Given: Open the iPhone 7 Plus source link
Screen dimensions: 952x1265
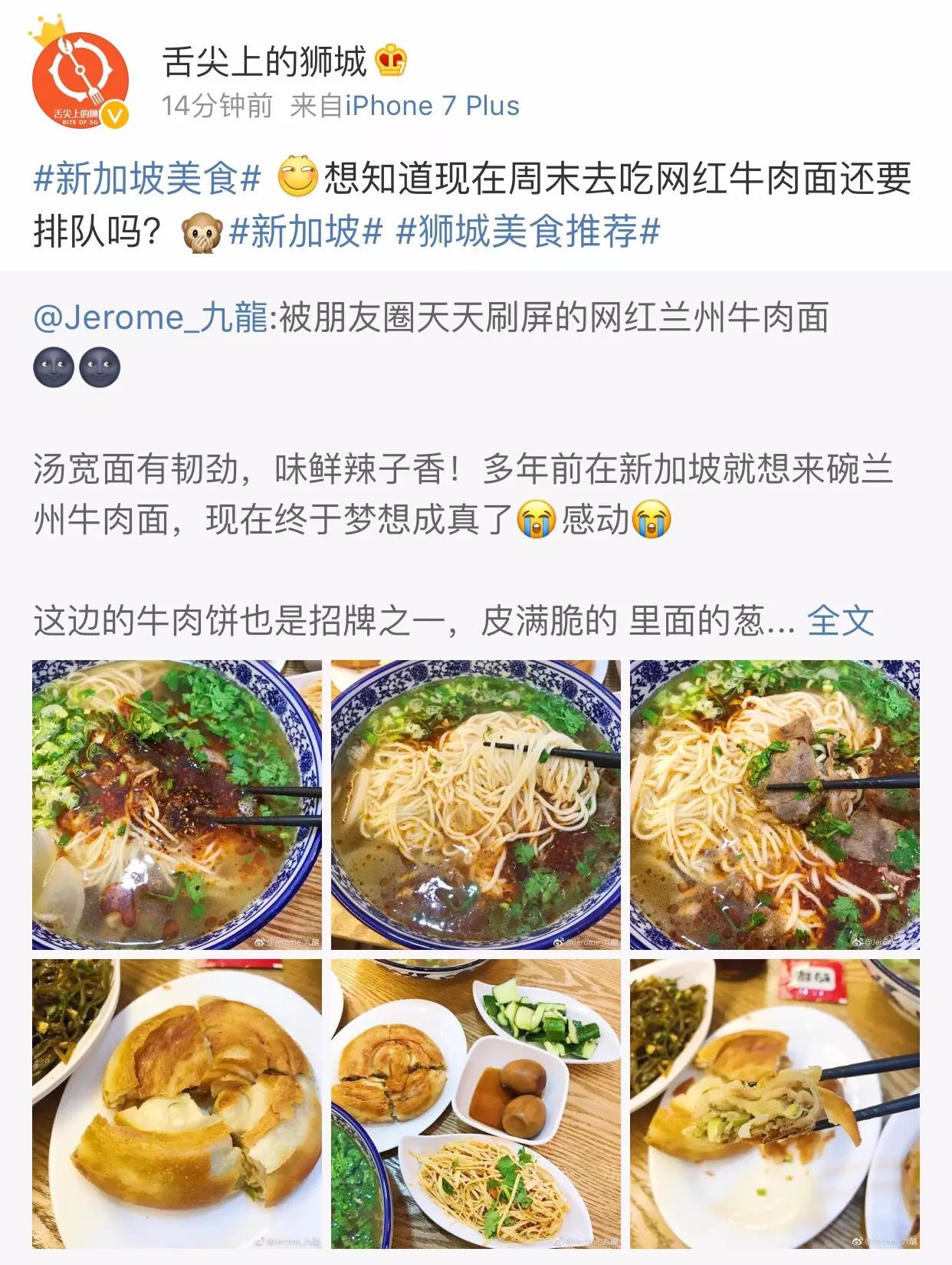Looking at the screenshot, I should pos(432,106).
